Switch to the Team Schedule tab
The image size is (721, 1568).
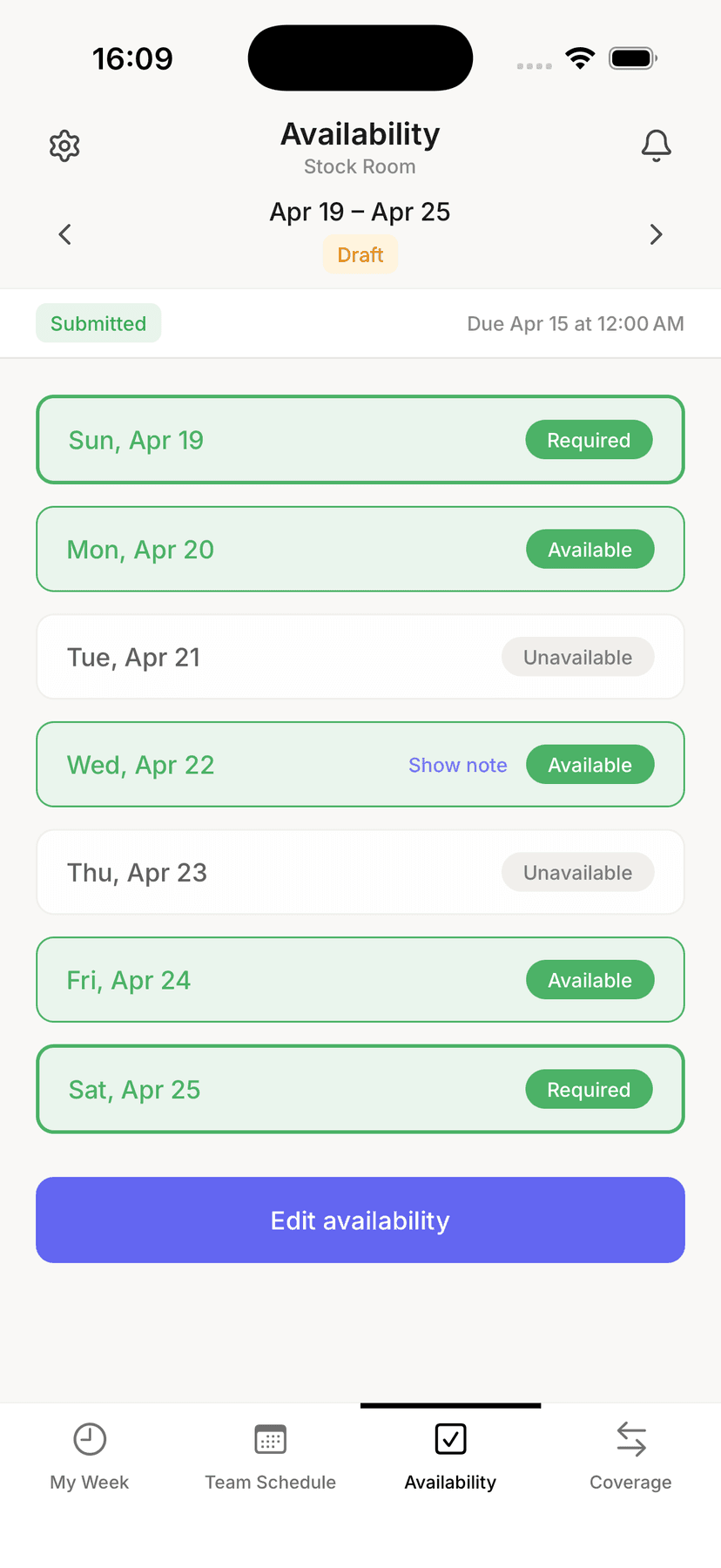270,1456
